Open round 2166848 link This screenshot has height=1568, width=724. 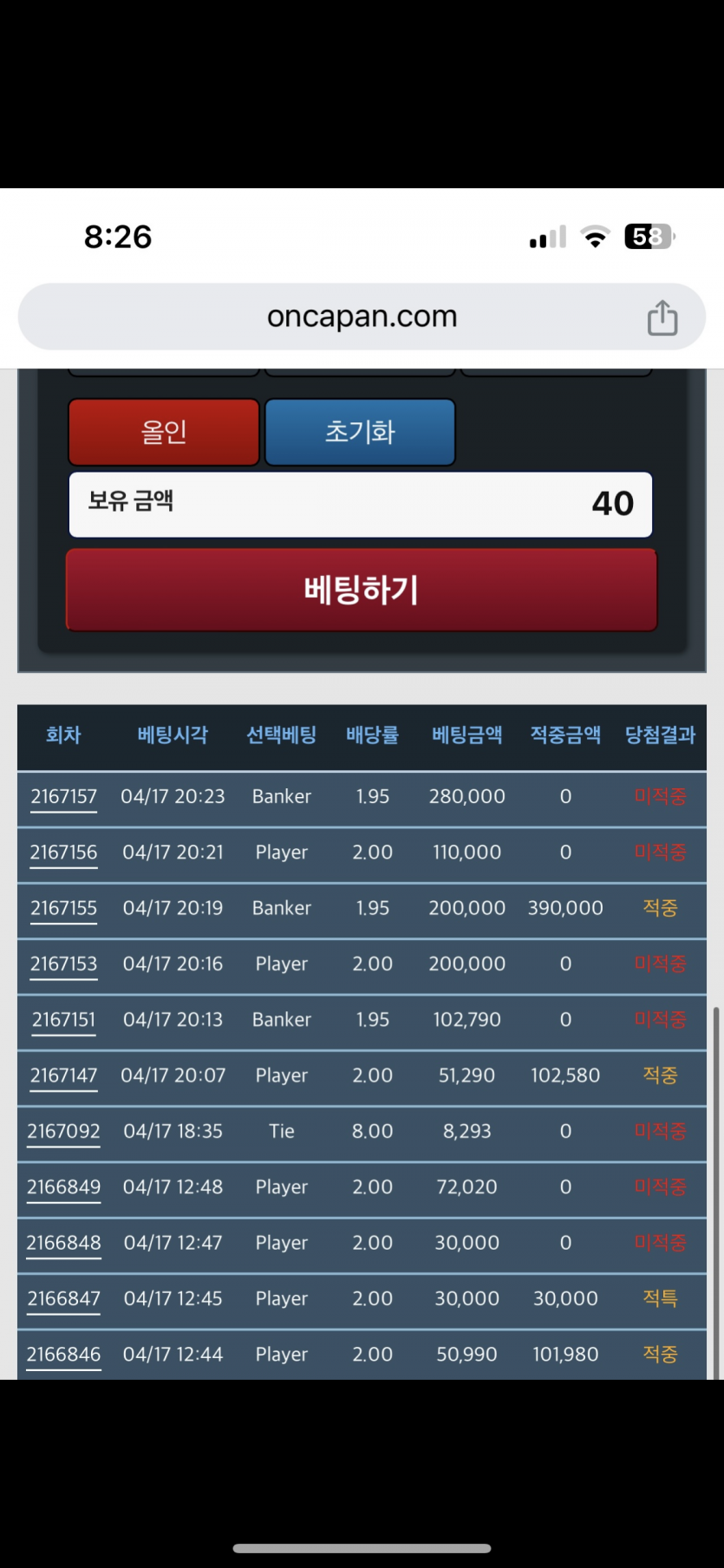[64, 1243]
